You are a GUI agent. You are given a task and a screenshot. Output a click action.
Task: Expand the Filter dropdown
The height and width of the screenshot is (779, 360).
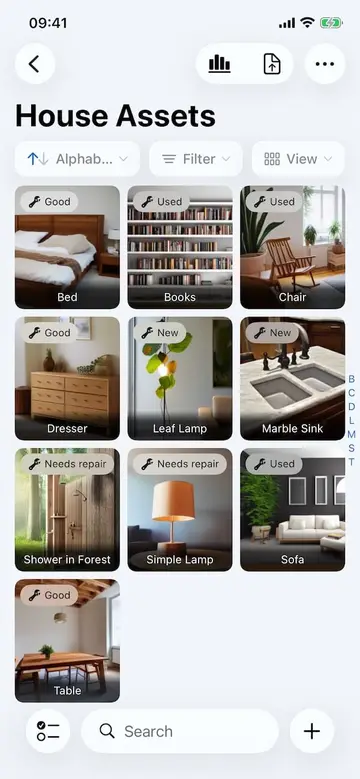pyautogui.click(x=196, y=159)
